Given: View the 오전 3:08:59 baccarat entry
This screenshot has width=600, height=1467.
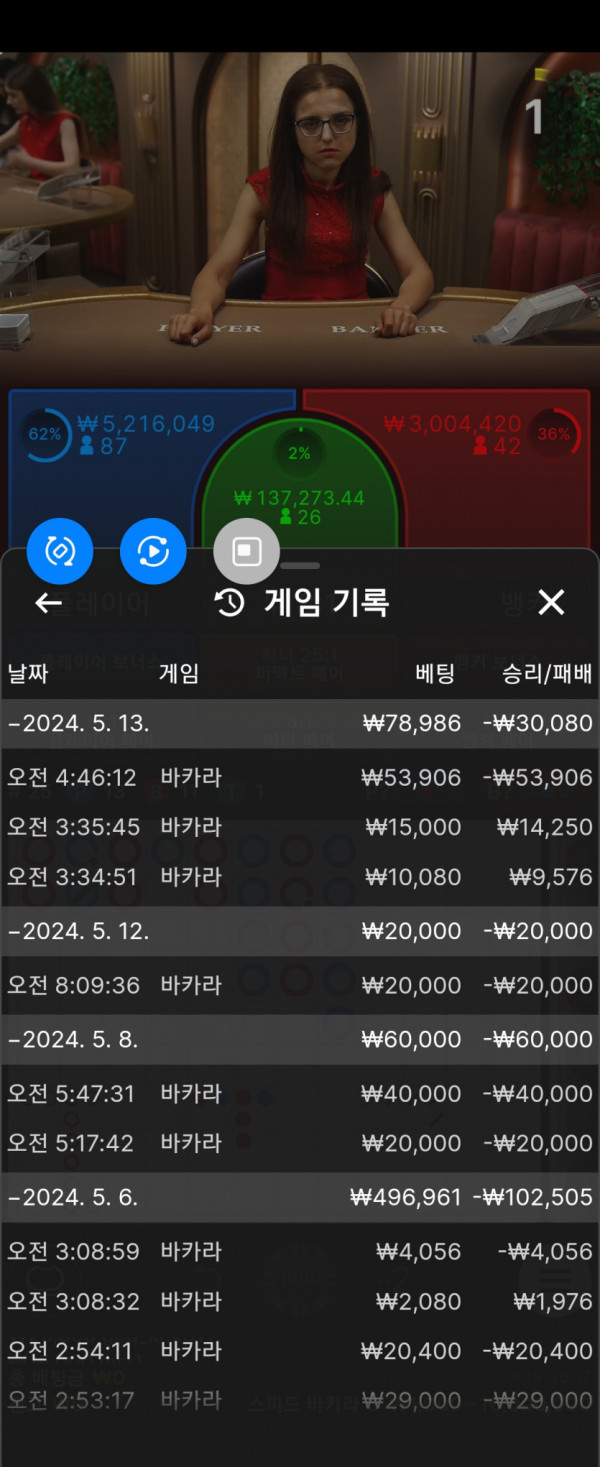Looking at the screenshot, I should coord(300,1251).
